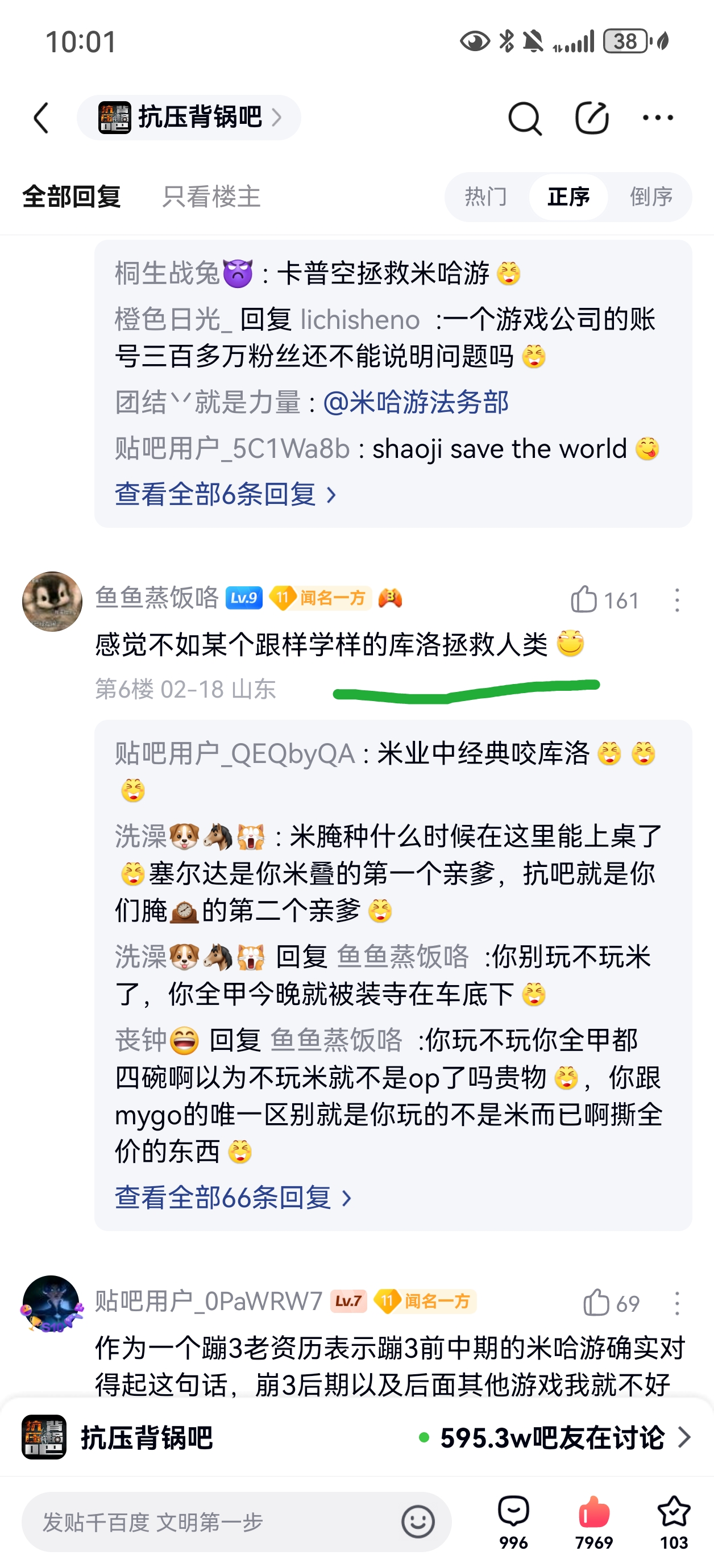
Task: Show 只看楼主 replies only
Action: [211, 197]
